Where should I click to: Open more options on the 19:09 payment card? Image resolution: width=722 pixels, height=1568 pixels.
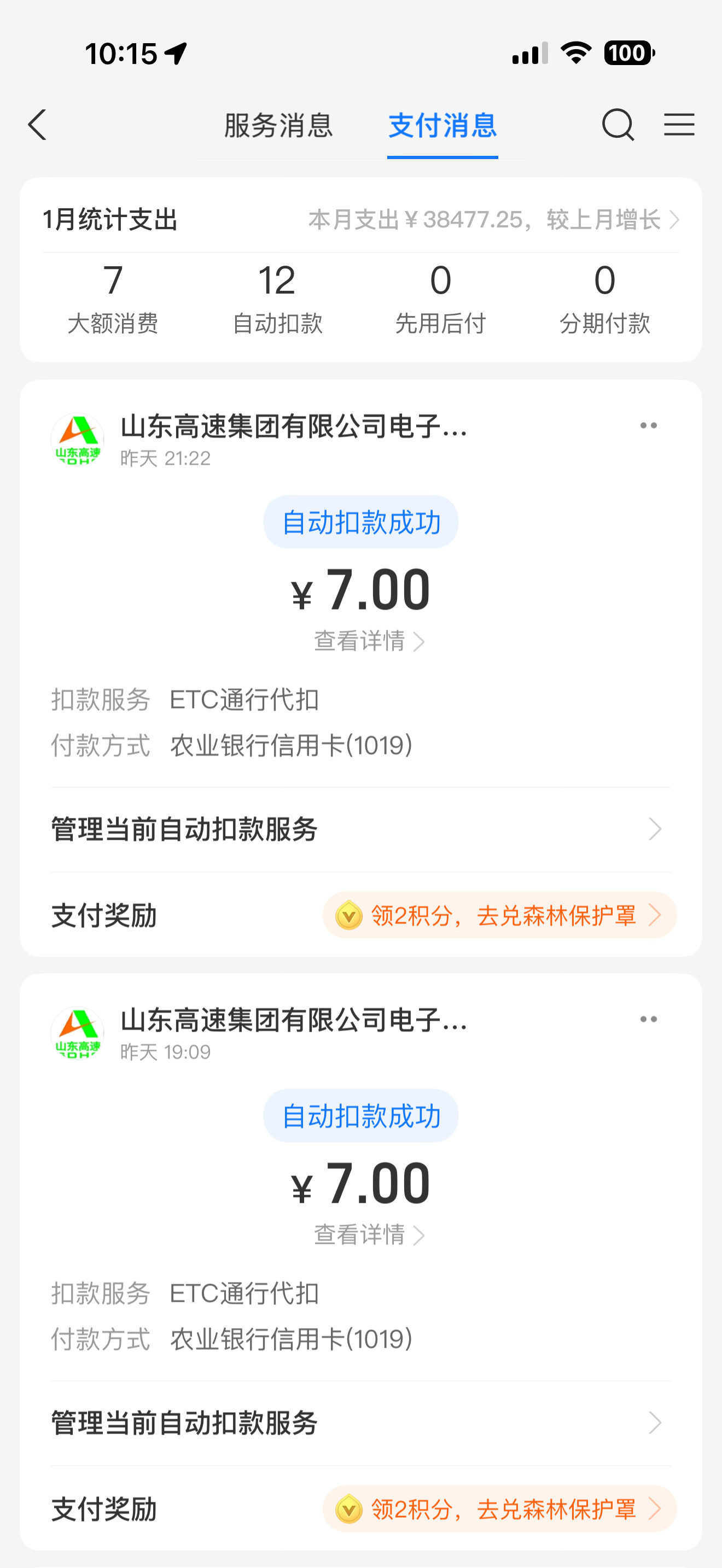(648, 1019)
